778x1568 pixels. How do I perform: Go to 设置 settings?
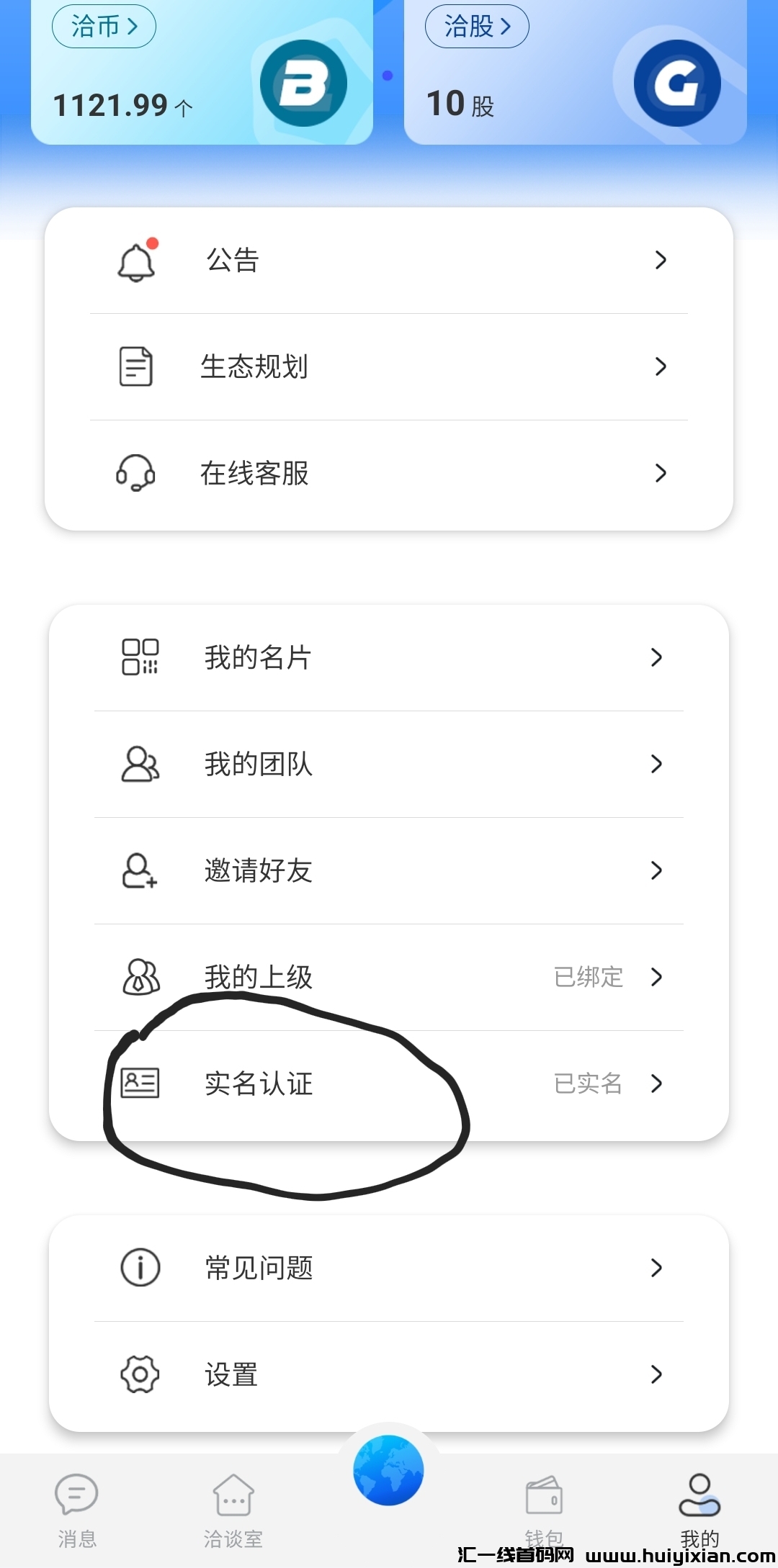coord(389,1374)
